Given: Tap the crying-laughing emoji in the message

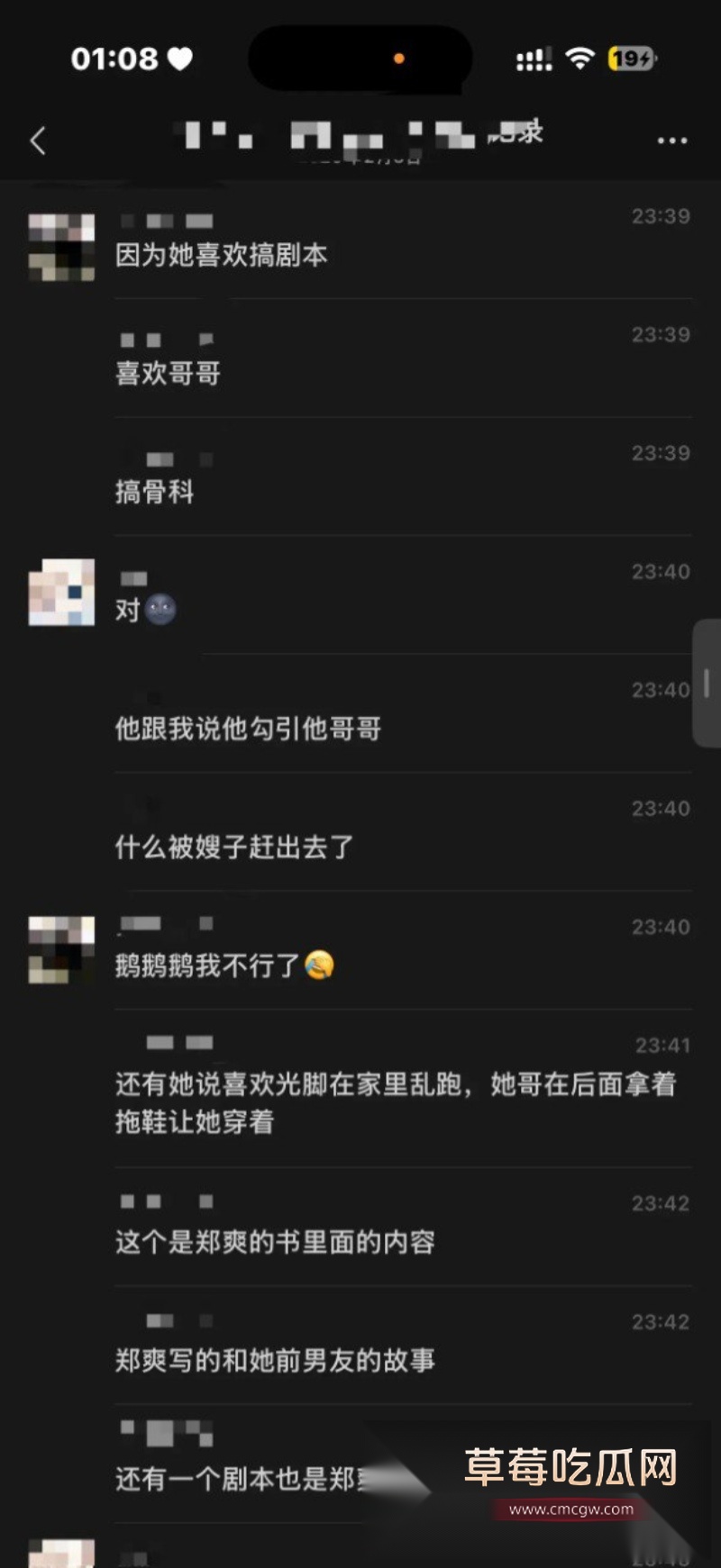Looking at the screenshot, I should 317,964.
